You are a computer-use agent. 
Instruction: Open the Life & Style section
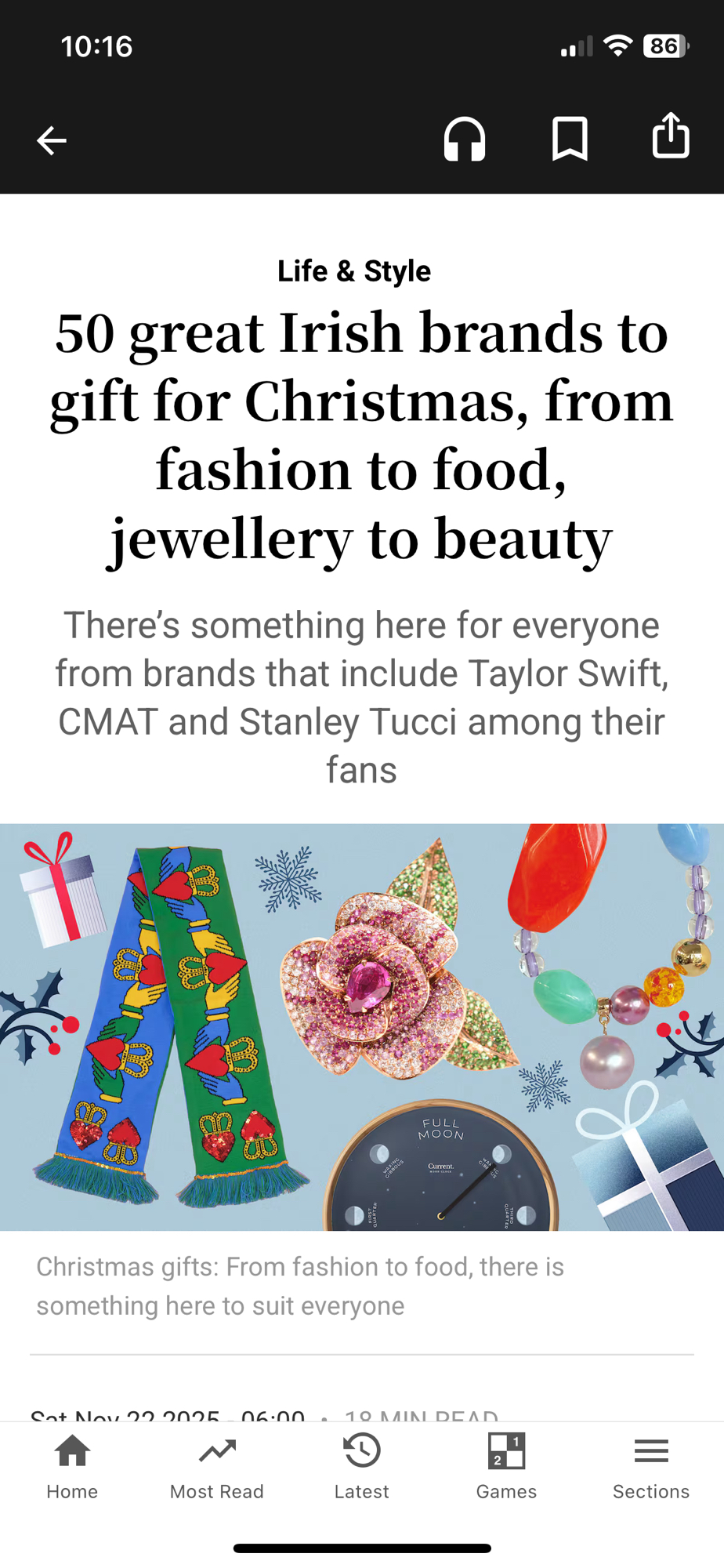coord(354,270)
